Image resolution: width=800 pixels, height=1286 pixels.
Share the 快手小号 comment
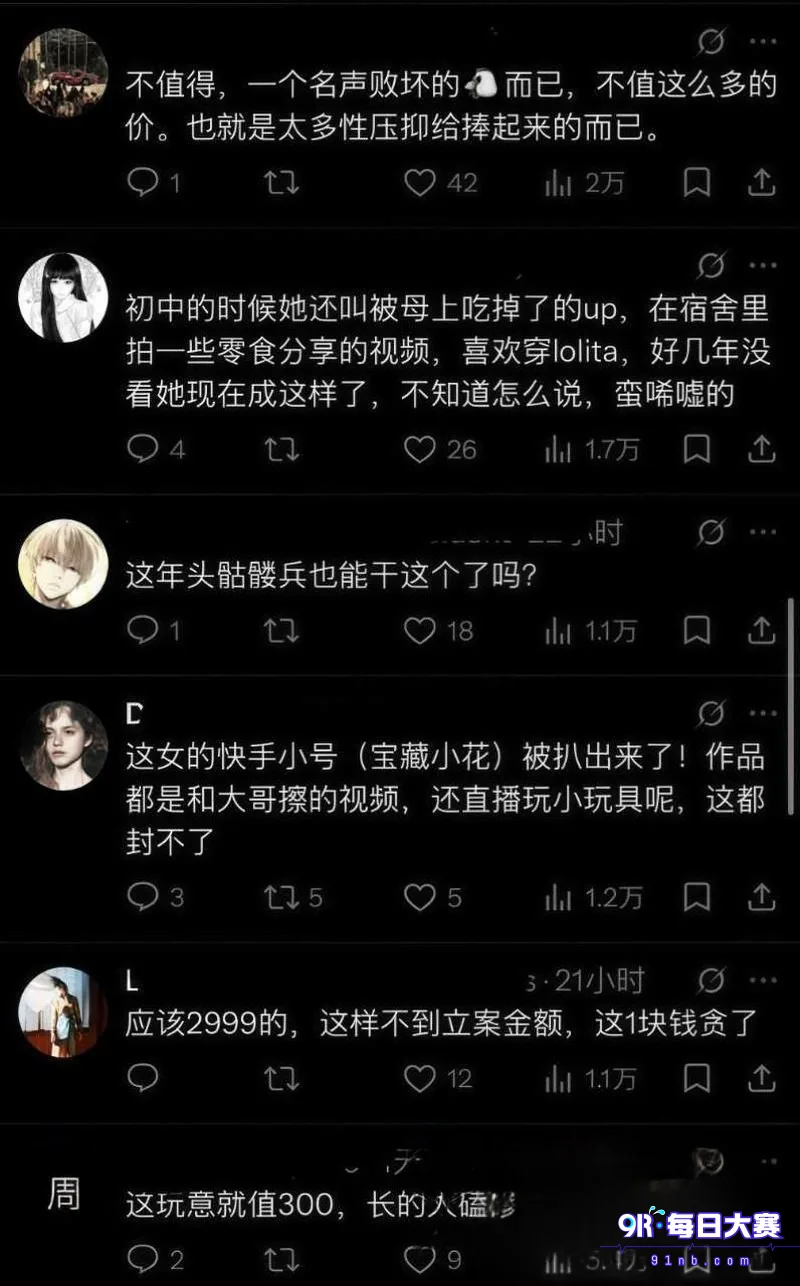coord(762,897)
